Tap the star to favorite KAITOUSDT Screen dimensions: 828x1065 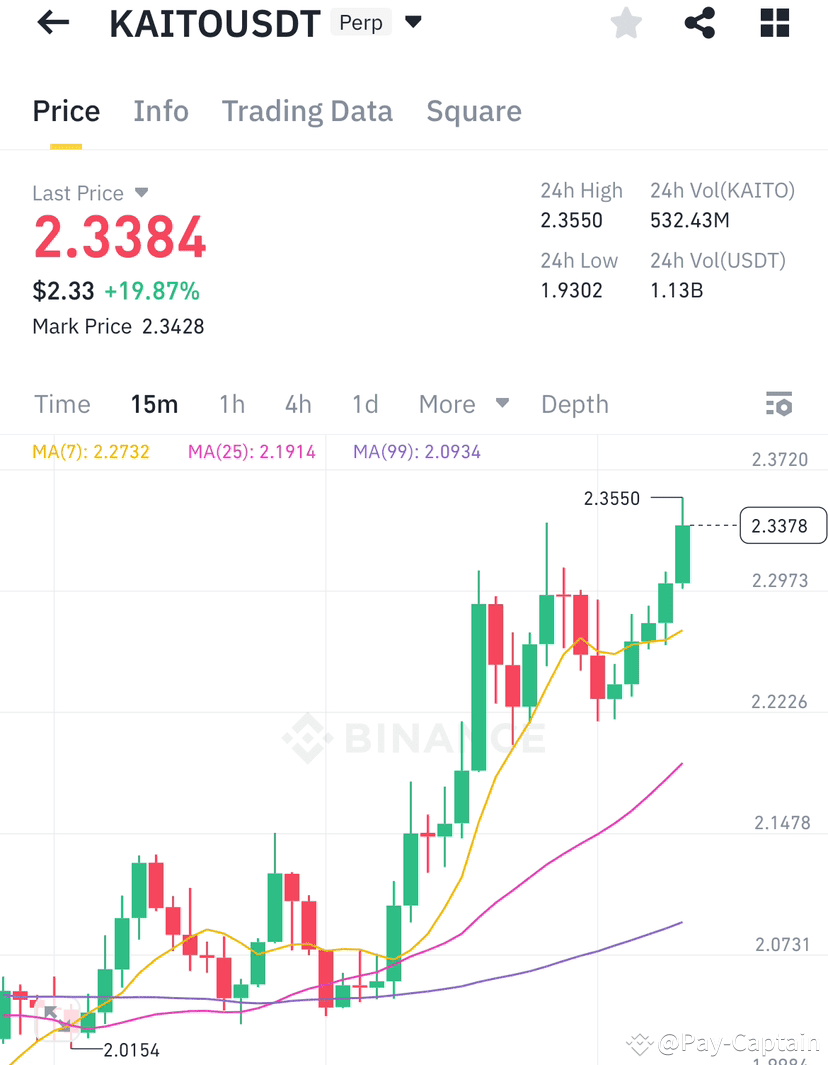[626, 23]
